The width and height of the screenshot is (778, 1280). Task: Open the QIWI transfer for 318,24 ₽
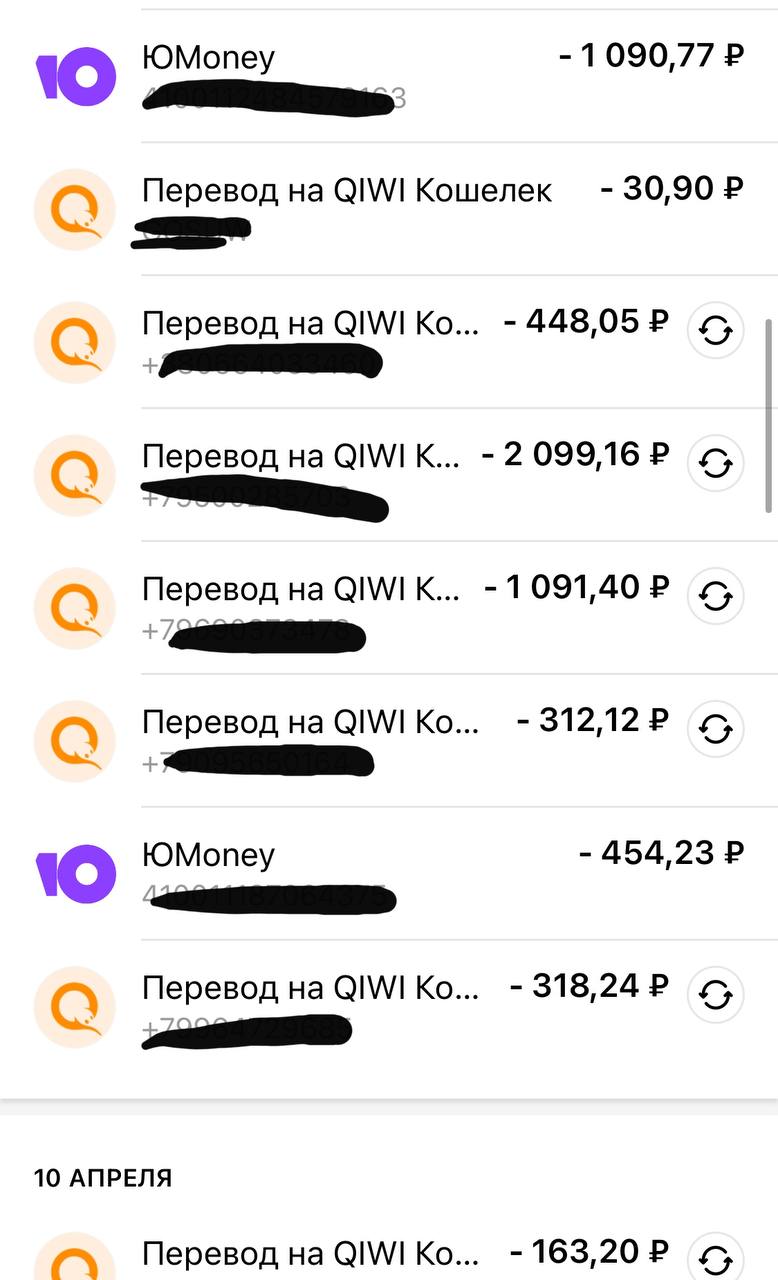389,1007
